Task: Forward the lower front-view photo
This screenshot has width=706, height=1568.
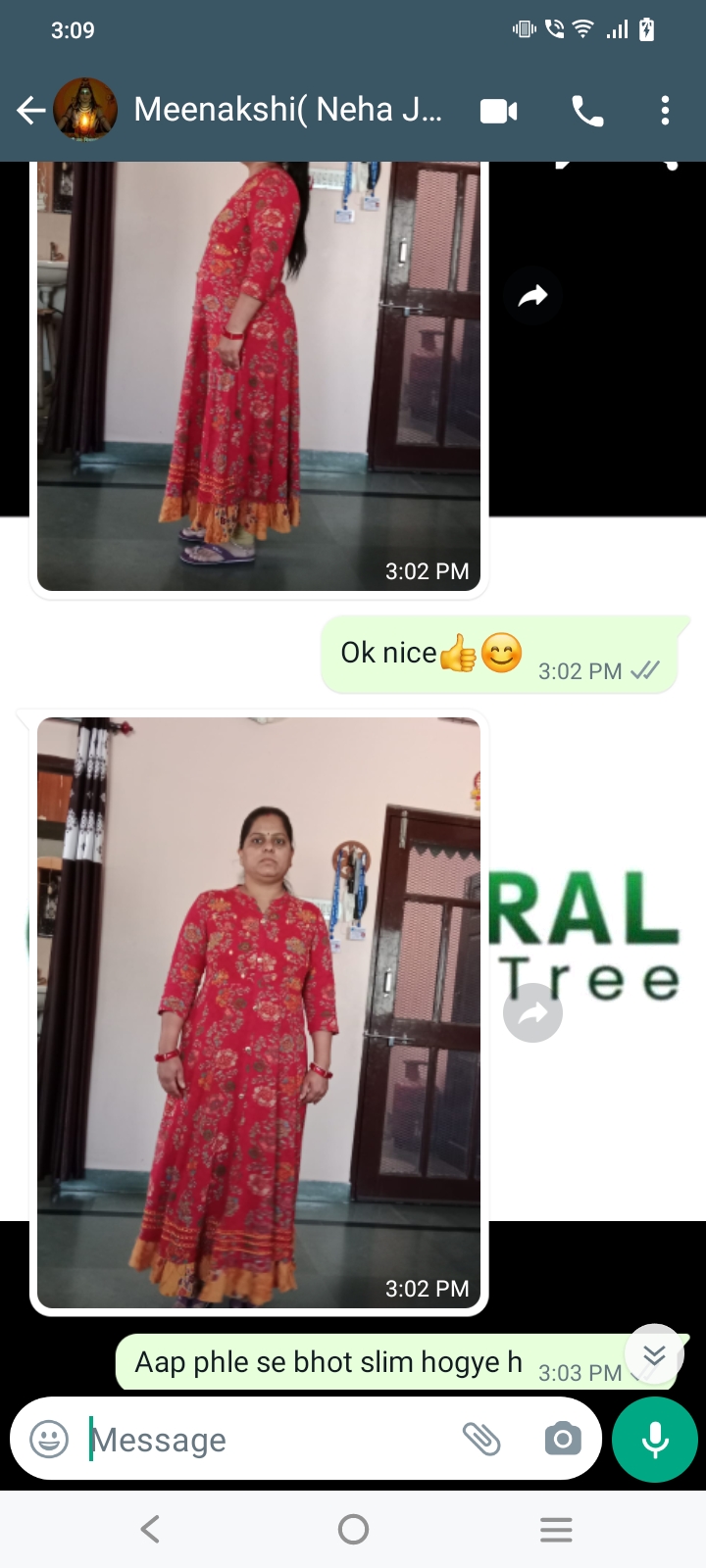Action: [x=532, y=1012]
